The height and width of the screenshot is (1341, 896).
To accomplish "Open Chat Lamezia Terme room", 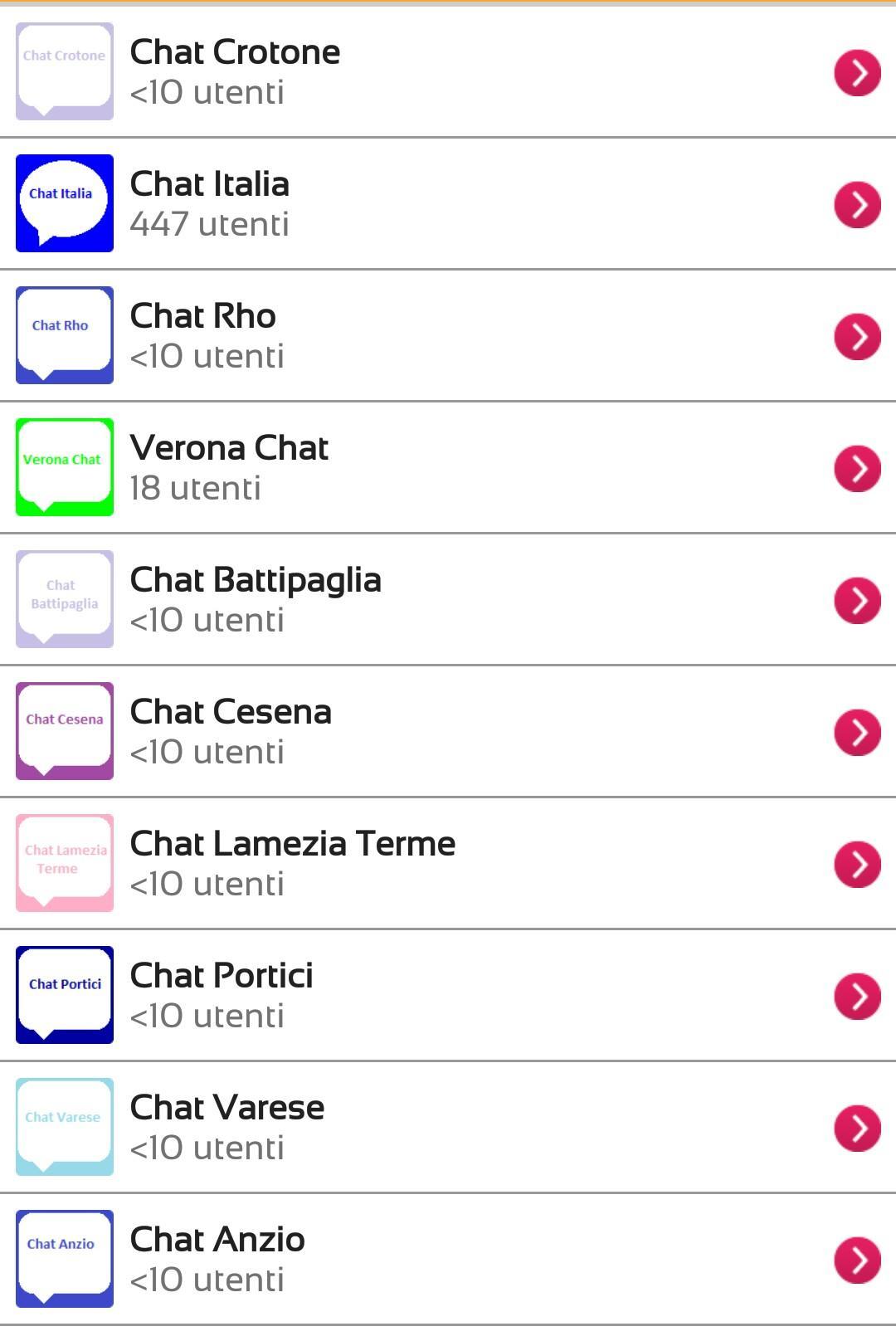I will pyautogui.click(x=448, y=863).
